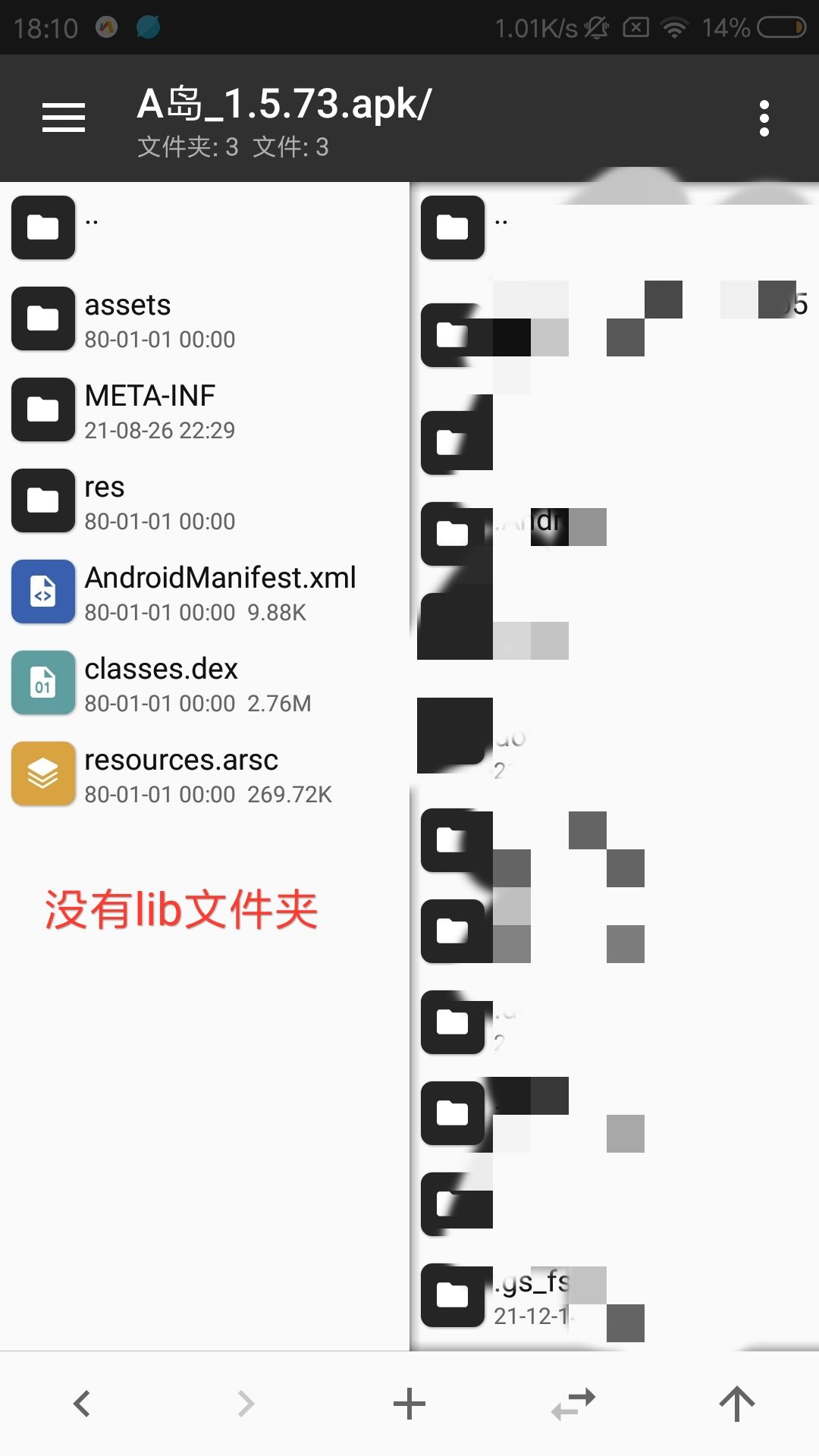Tap the plus icon to add new item
This screenshot has width=819, height=1456.
409,1403
